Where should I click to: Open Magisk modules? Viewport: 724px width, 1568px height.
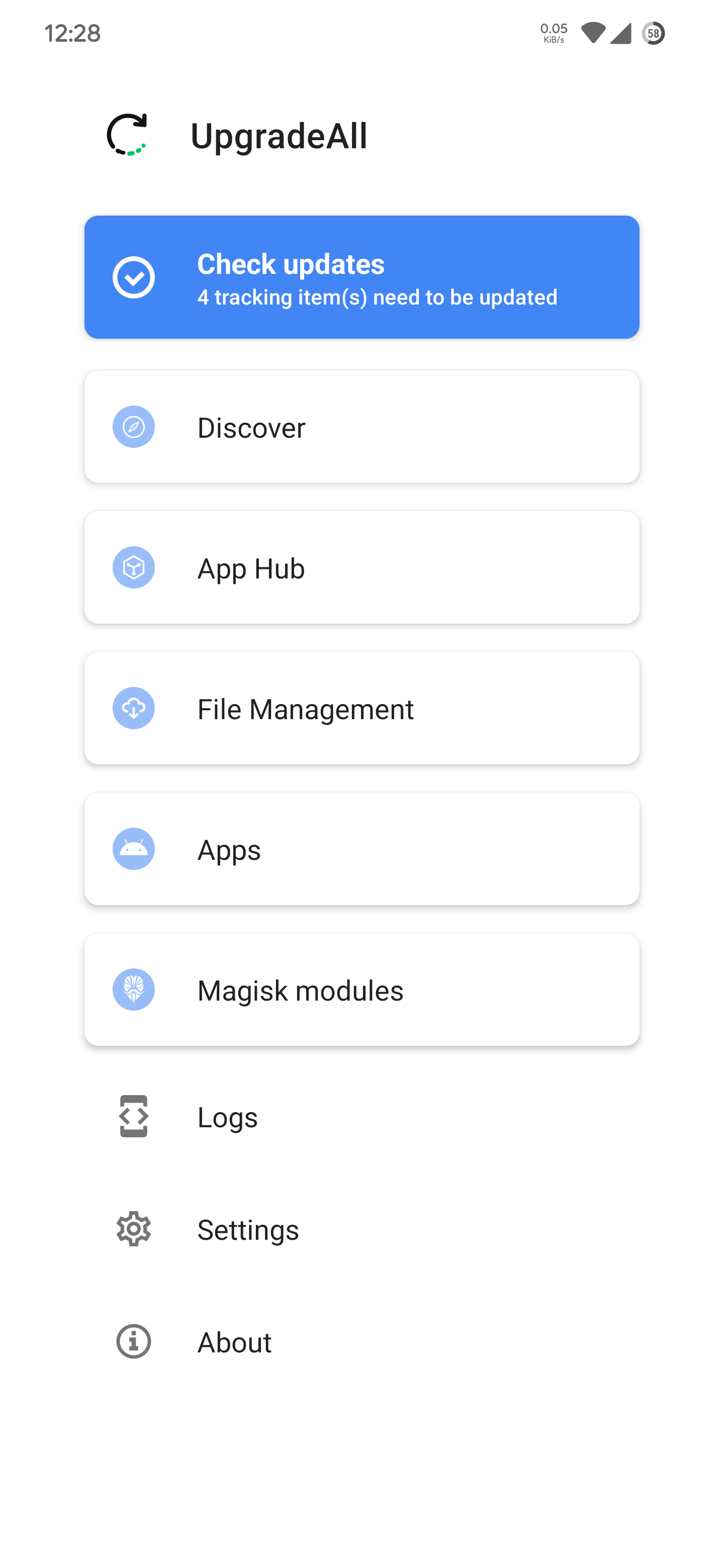[x=361, y=989]
